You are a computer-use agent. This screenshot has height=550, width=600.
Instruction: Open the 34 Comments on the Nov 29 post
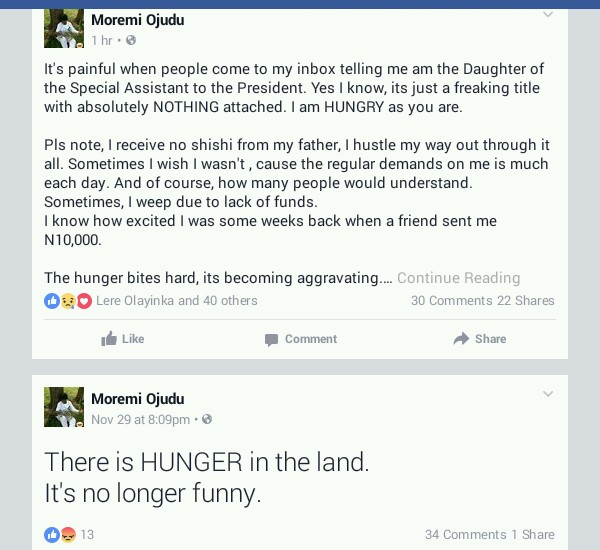coord(465,534)
